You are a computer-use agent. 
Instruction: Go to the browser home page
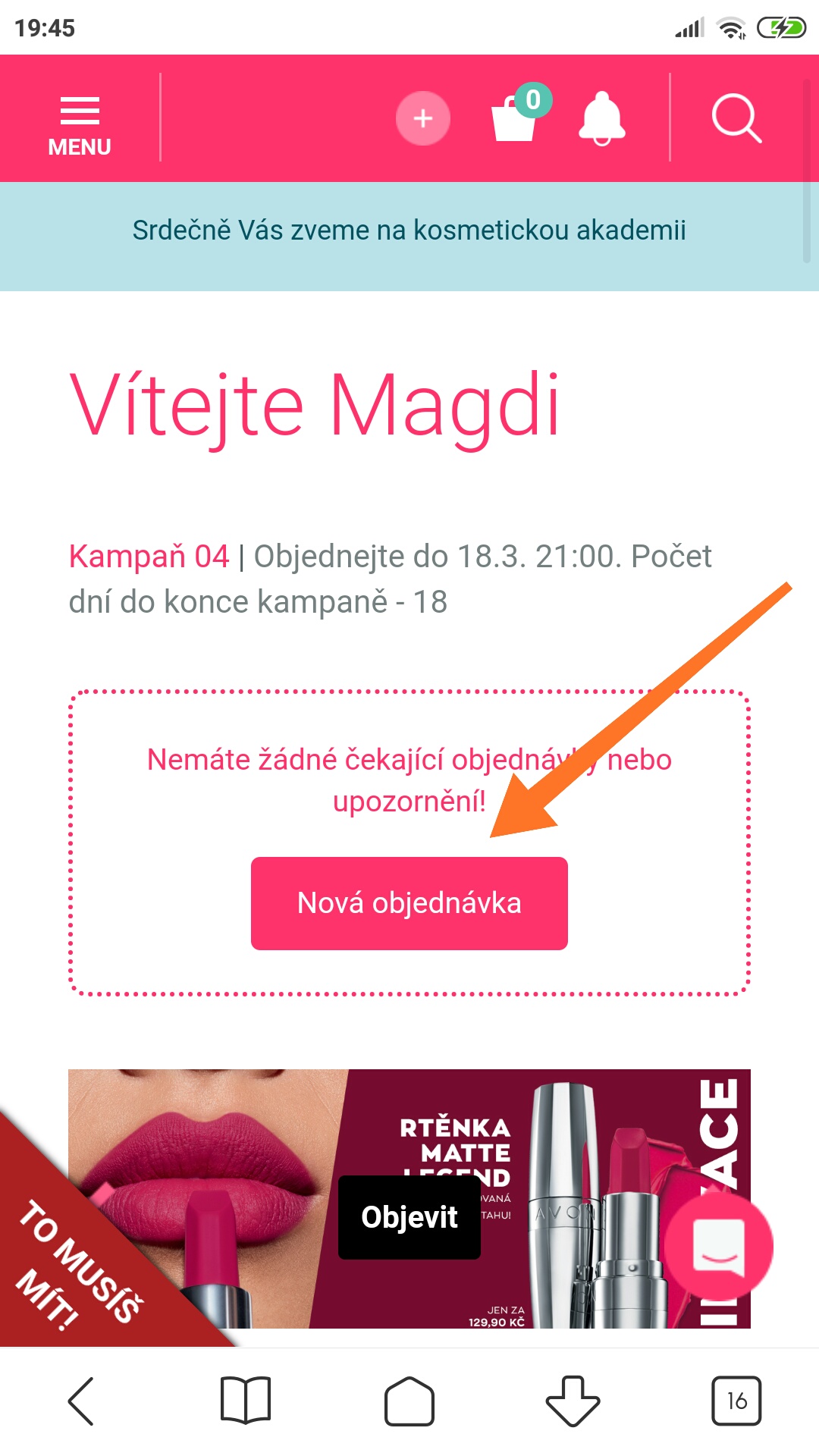(409, 1401)
